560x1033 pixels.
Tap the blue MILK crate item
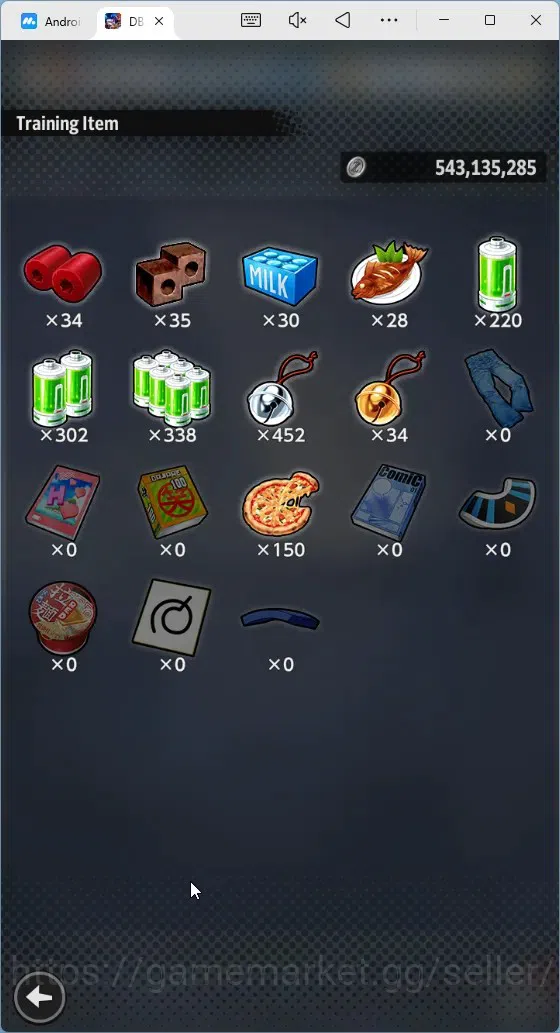pos(280,275)
